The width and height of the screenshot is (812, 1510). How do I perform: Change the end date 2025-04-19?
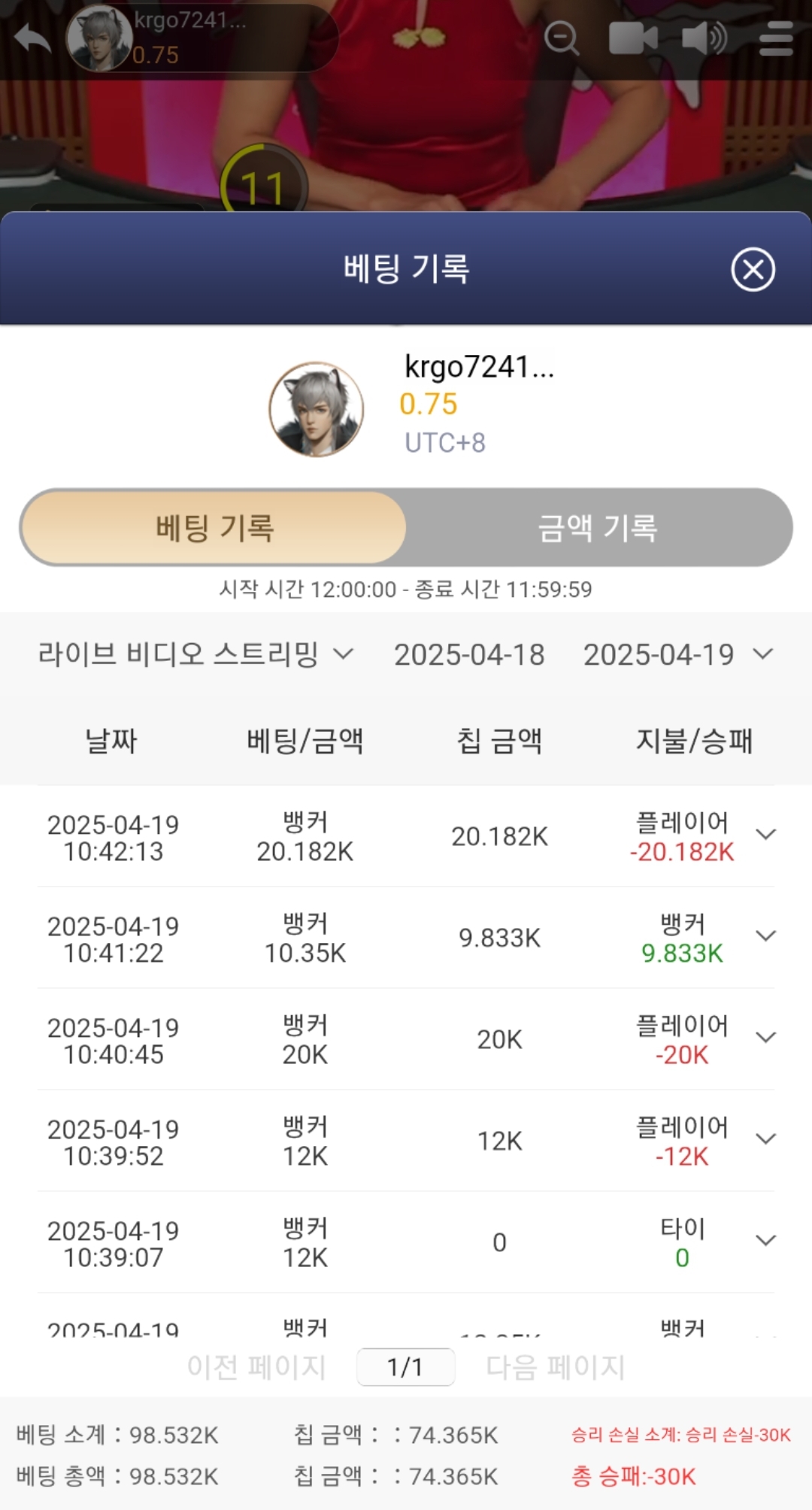[x=677, y=654]
